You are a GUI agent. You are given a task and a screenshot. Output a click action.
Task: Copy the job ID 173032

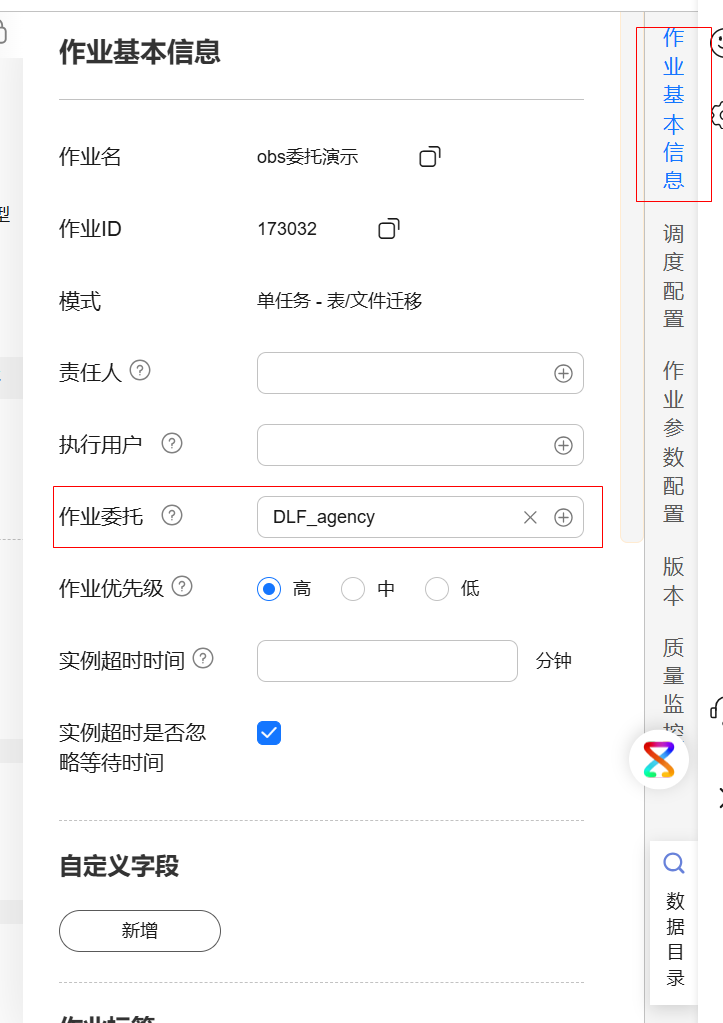[x=388, y=229]
